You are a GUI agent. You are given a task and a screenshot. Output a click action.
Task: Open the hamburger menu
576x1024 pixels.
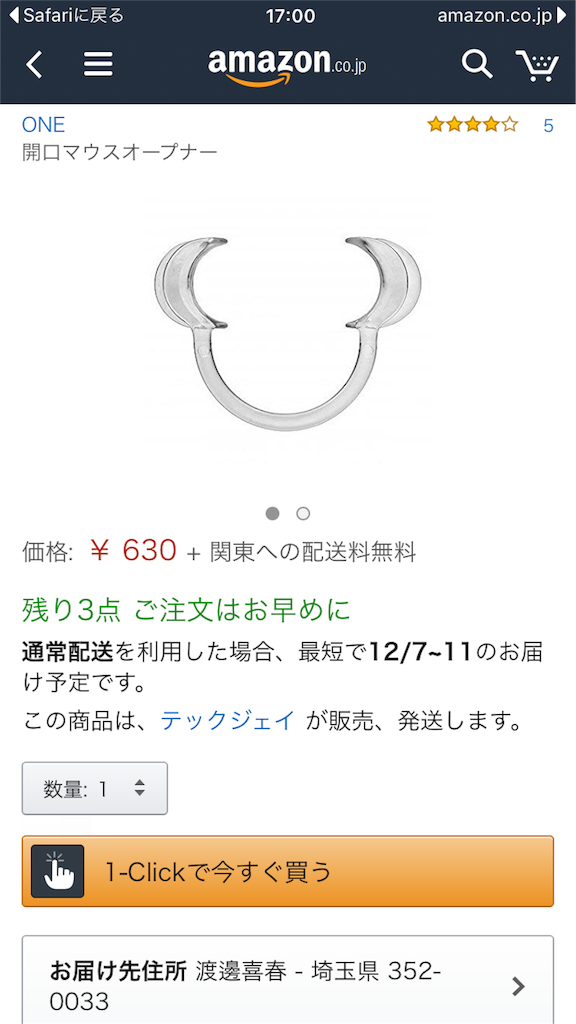99,65
